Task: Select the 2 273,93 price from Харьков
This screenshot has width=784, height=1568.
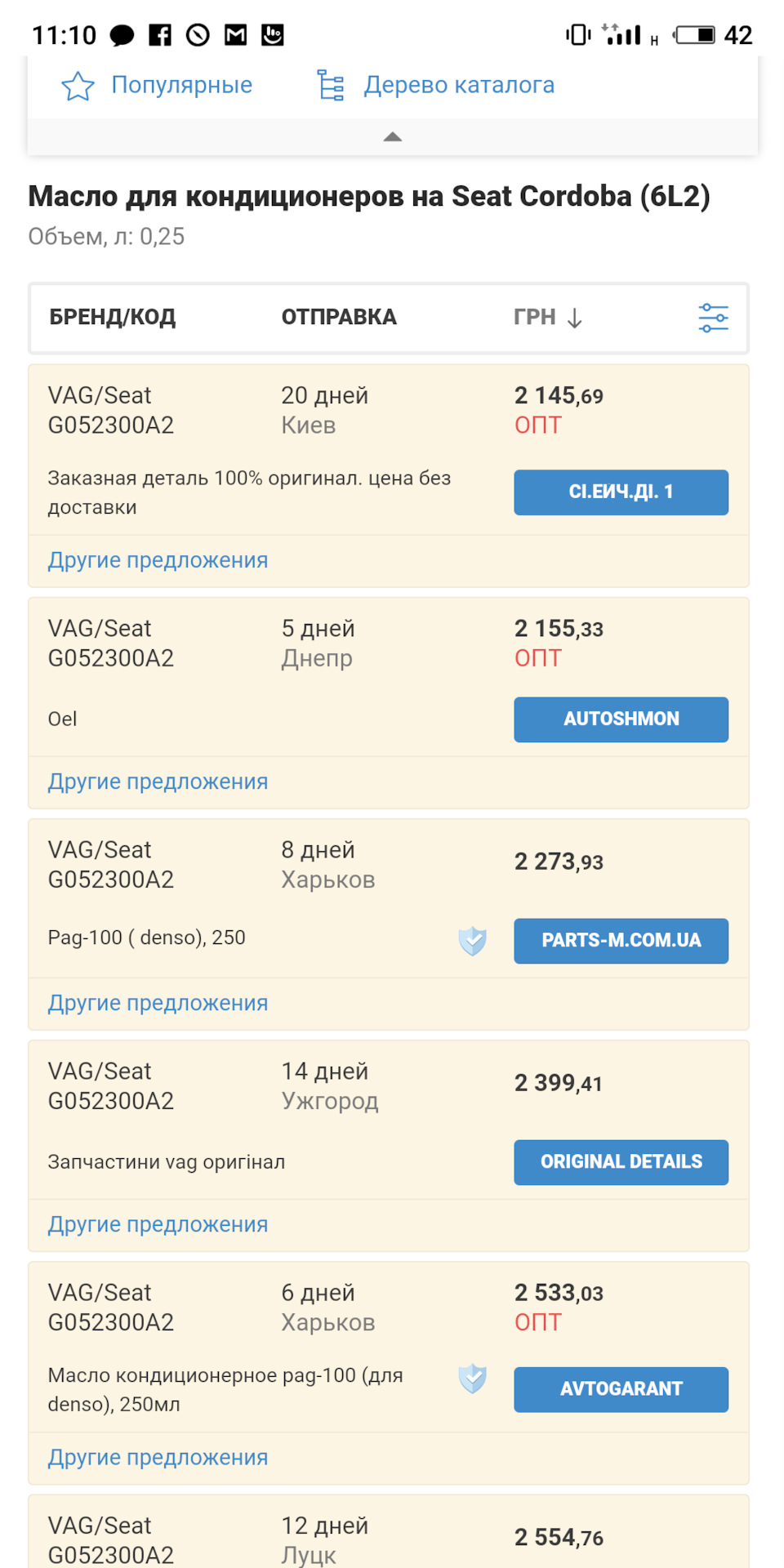Action: pyautogui.click(x=559, y=862)
